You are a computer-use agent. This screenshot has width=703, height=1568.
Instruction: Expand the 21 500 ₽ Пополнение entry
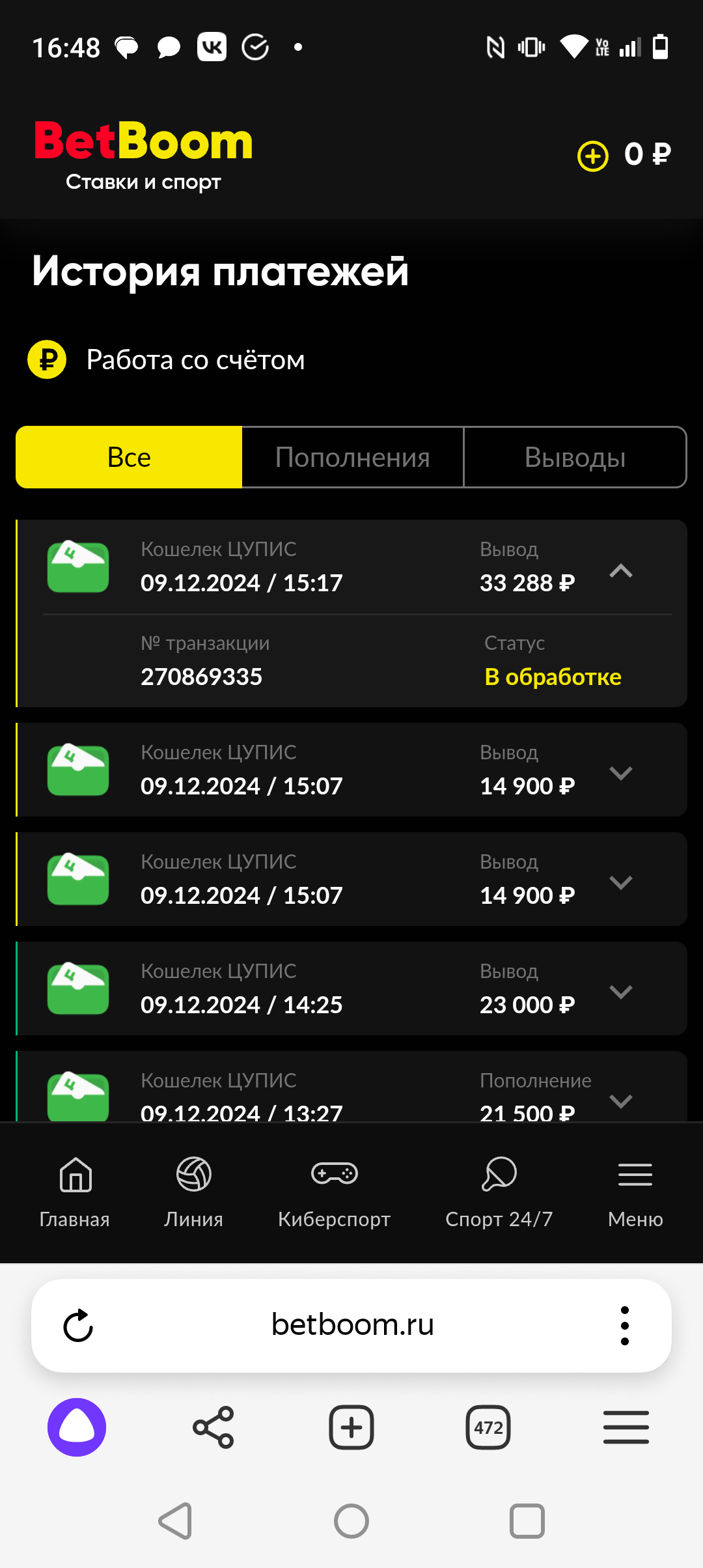pos(621,1100)
